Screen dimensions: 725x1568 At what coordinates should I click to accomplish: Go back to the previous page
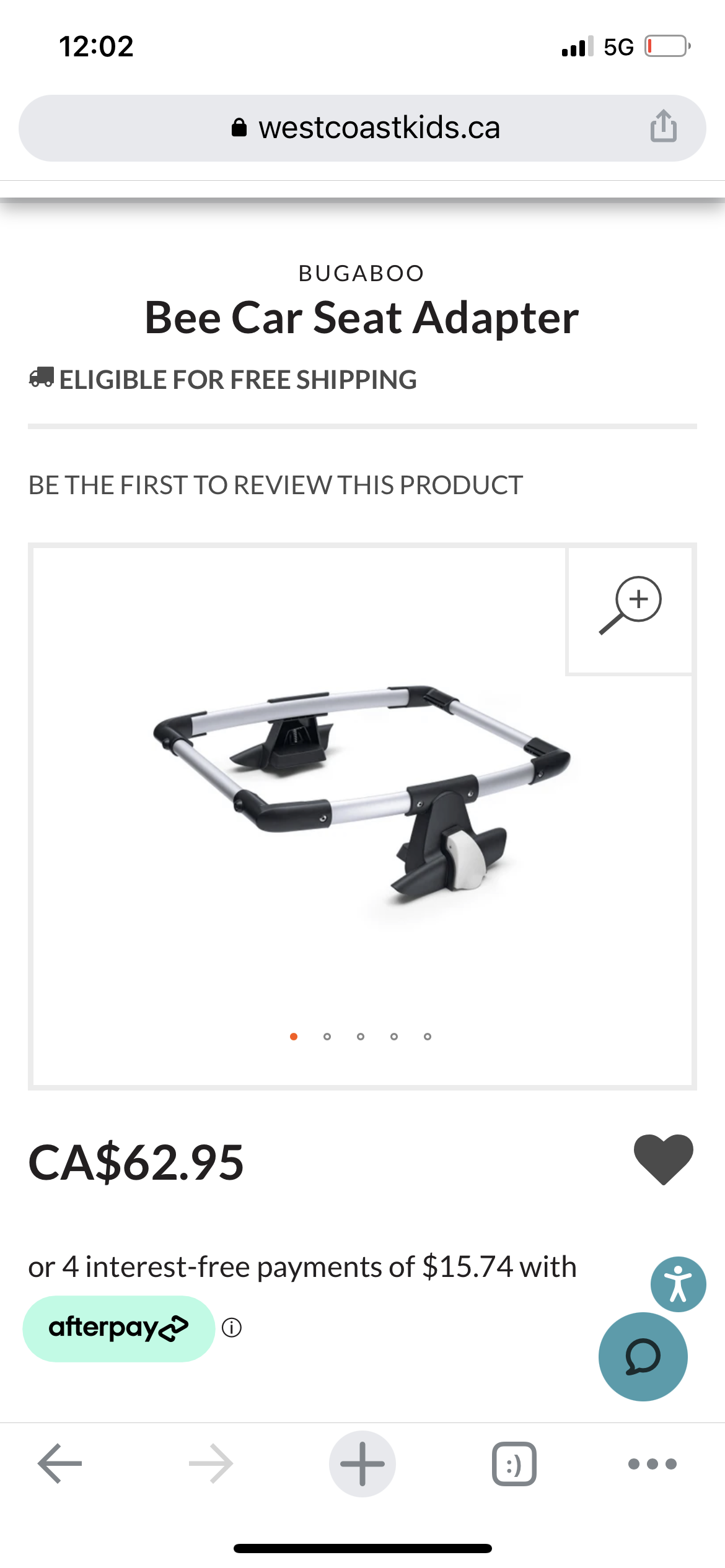(60, 1464)
